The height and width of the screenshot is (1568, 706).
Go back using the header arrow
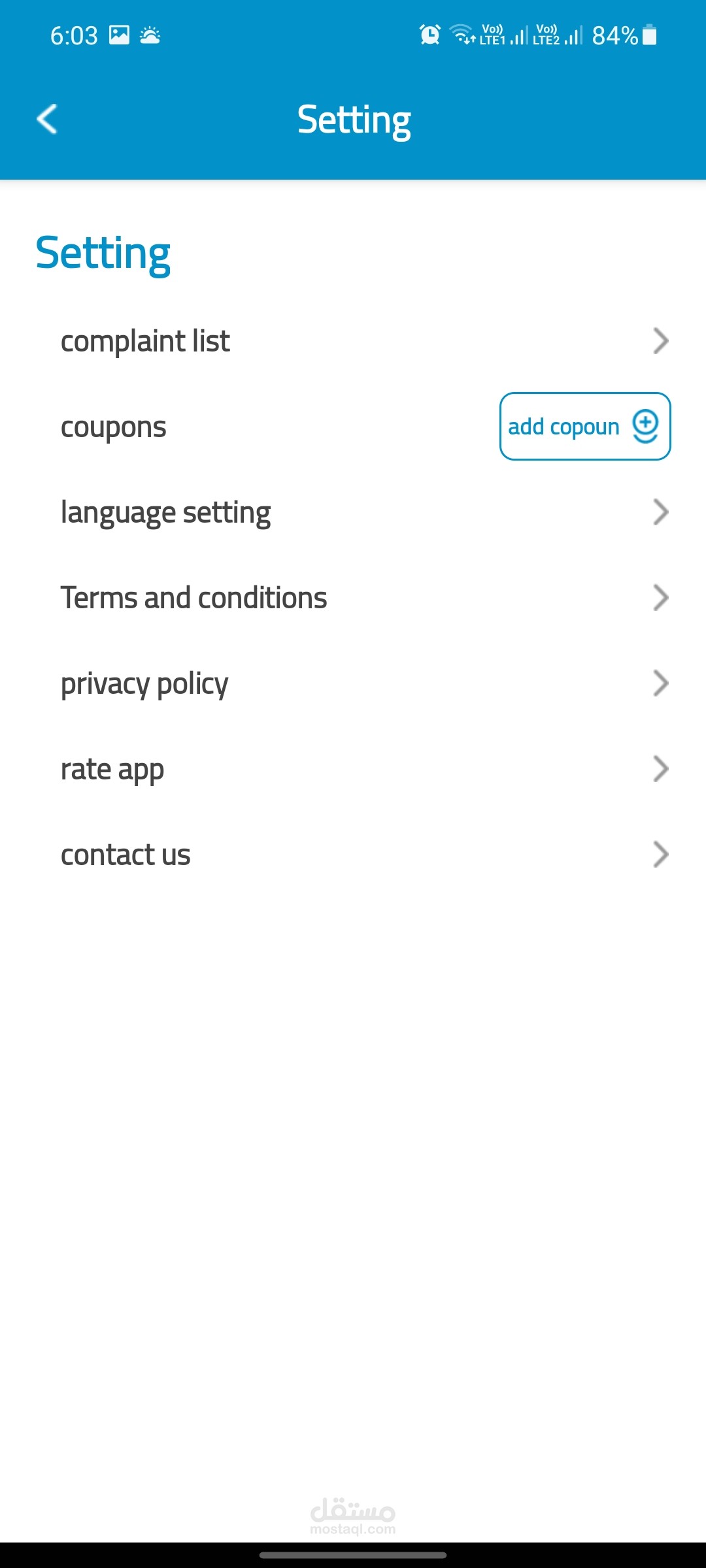[x=47, y=119]
